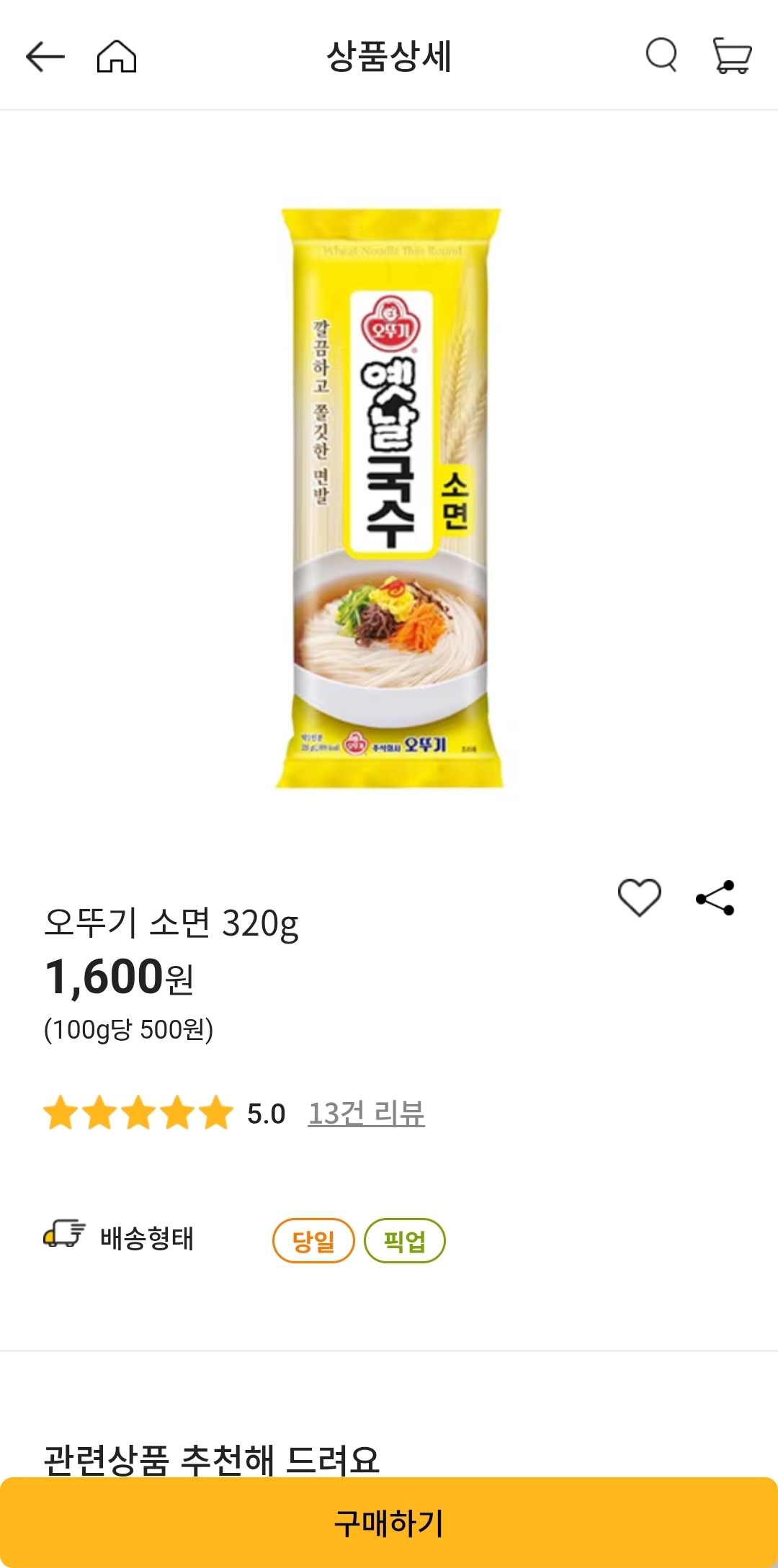Screen dimensions: 778x1568
Task: Tap the five-star rating display
Action: click(137, 1111)
